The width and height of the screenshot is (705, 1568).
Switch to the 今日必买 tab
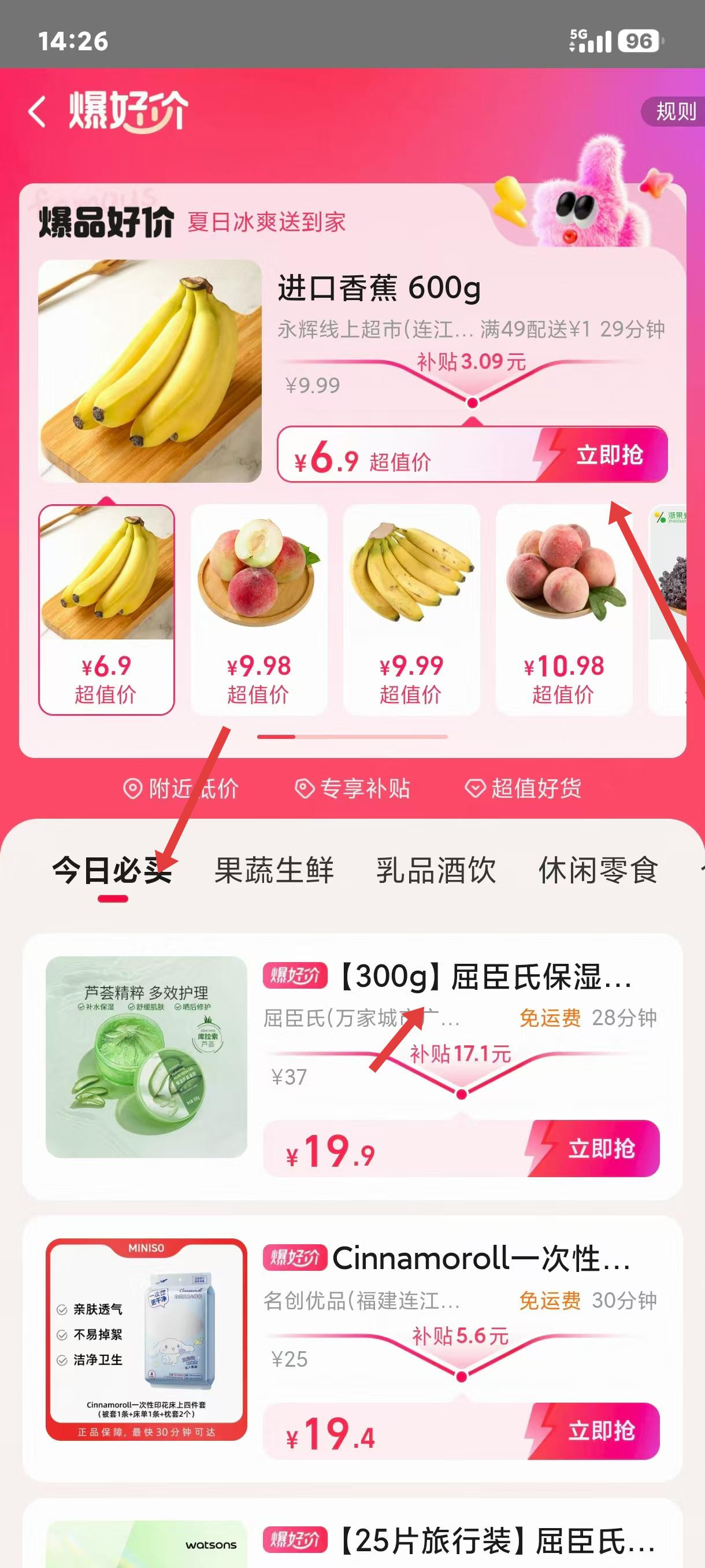pyautogui.click(x=113, y=870)
